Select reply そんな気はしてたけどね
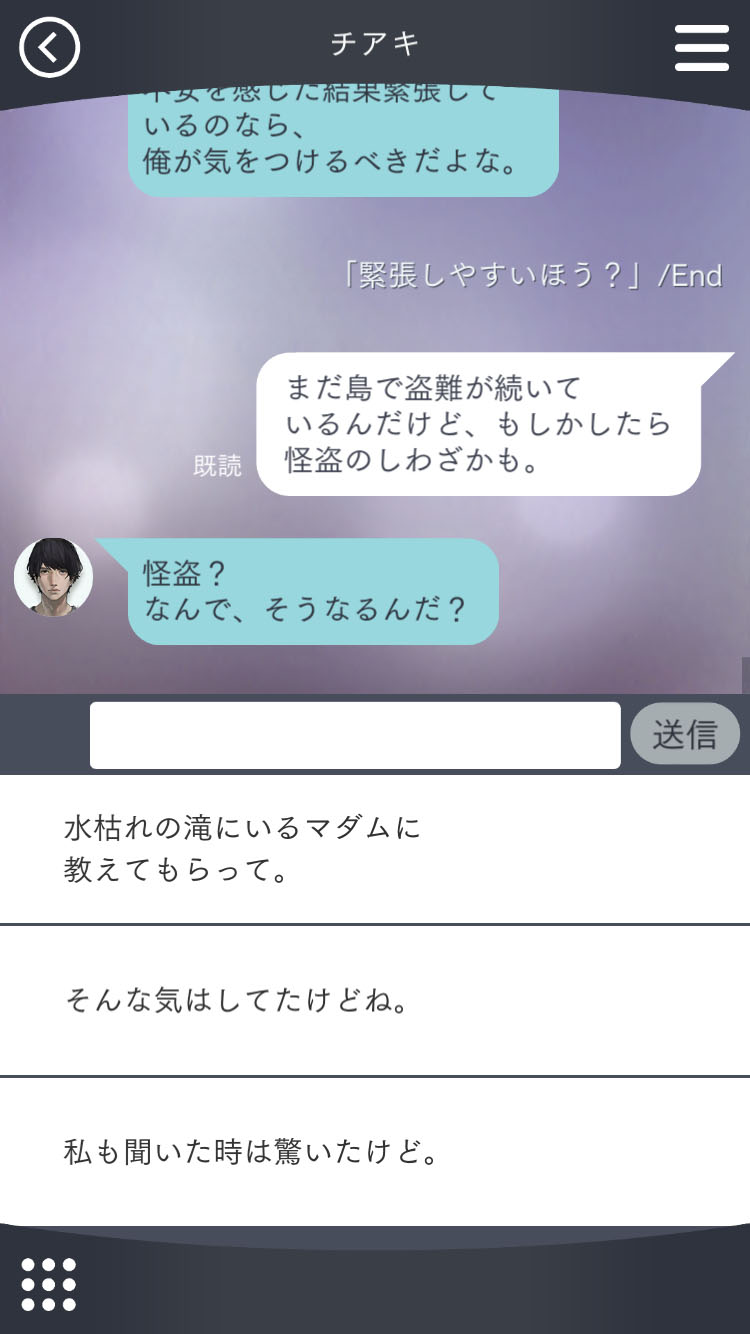Viewport: 750px width, 1334px height. point(375,1001)
